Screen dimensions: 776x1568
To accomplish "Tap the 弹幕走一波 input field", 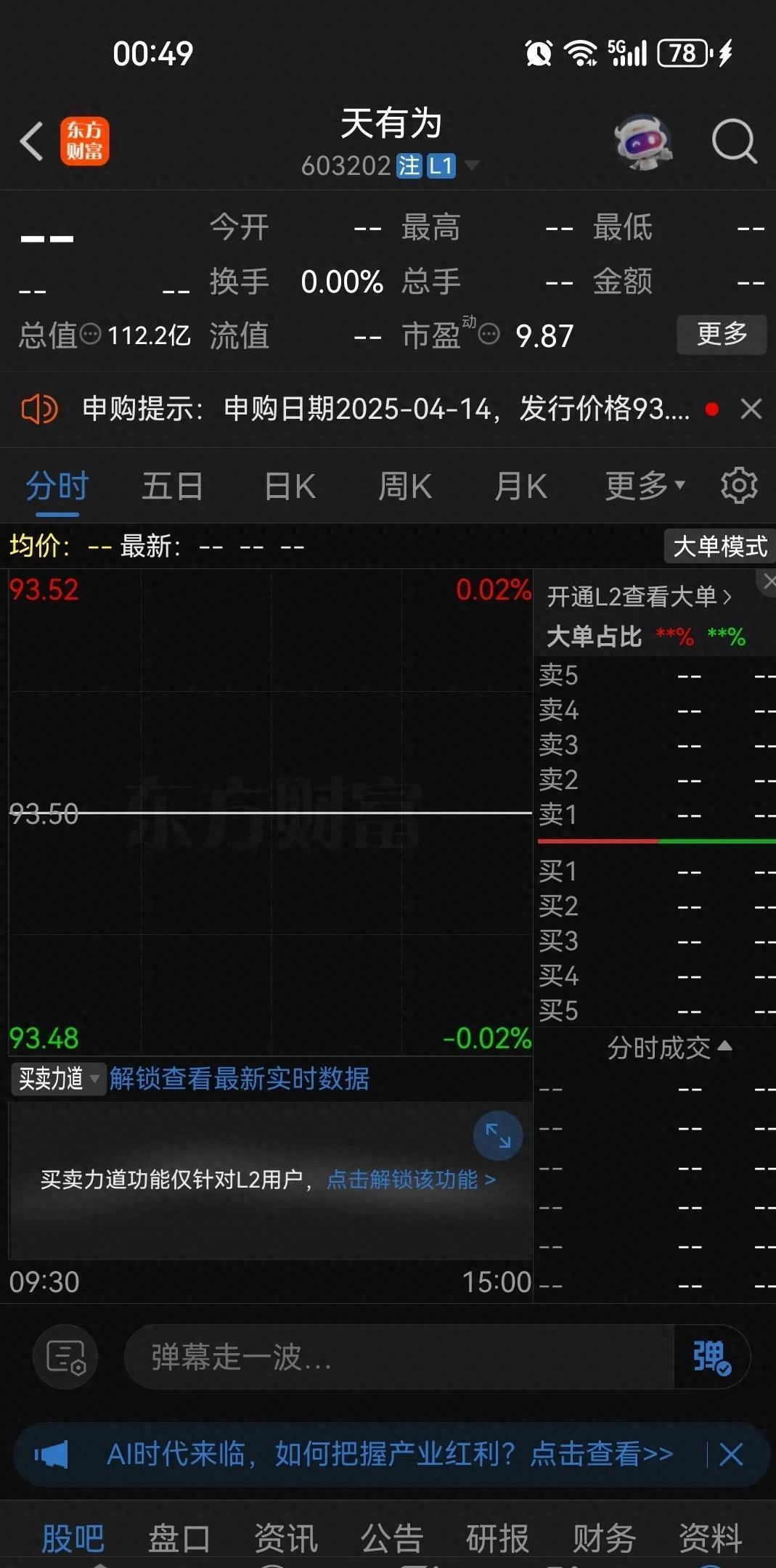I will point(399,1357).
